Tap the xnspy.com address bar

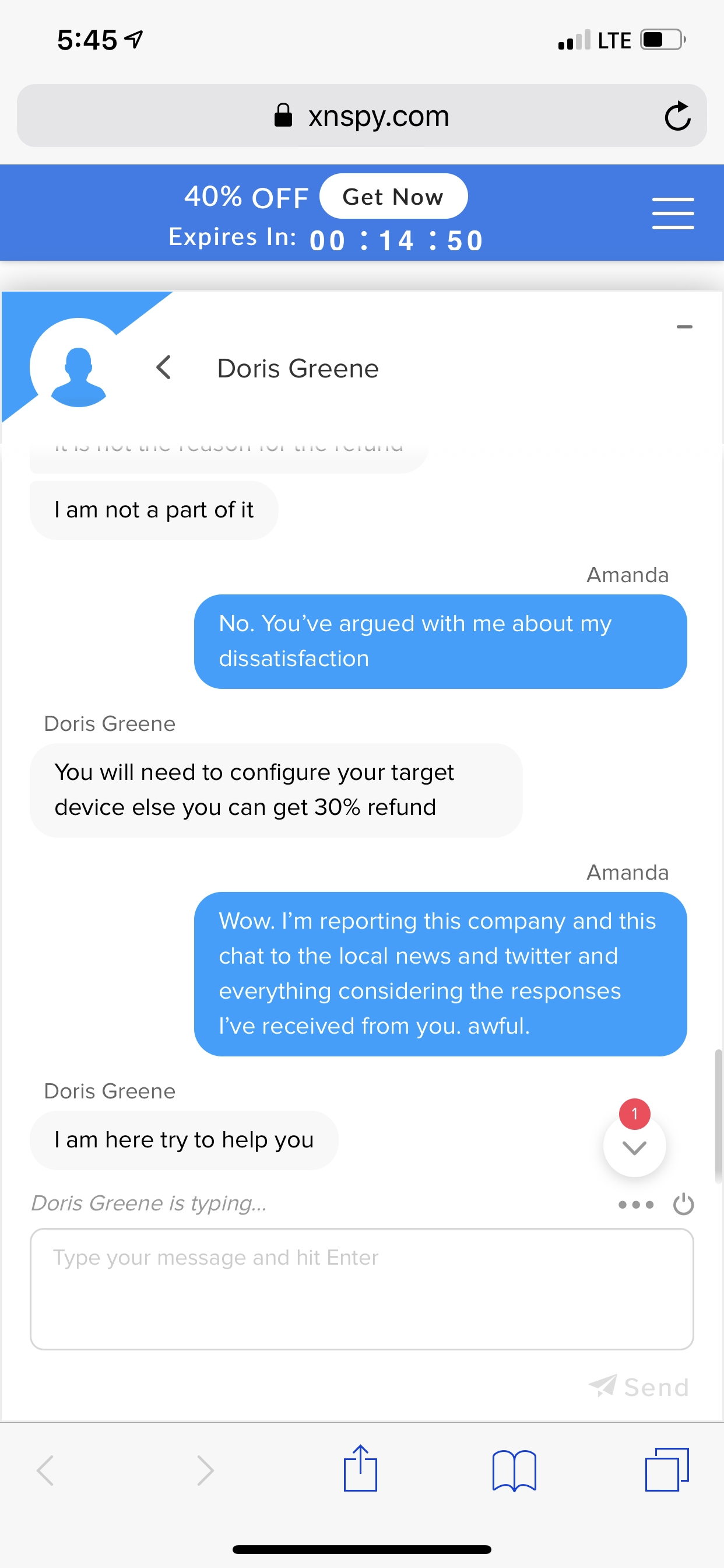[x=362, y=116]
